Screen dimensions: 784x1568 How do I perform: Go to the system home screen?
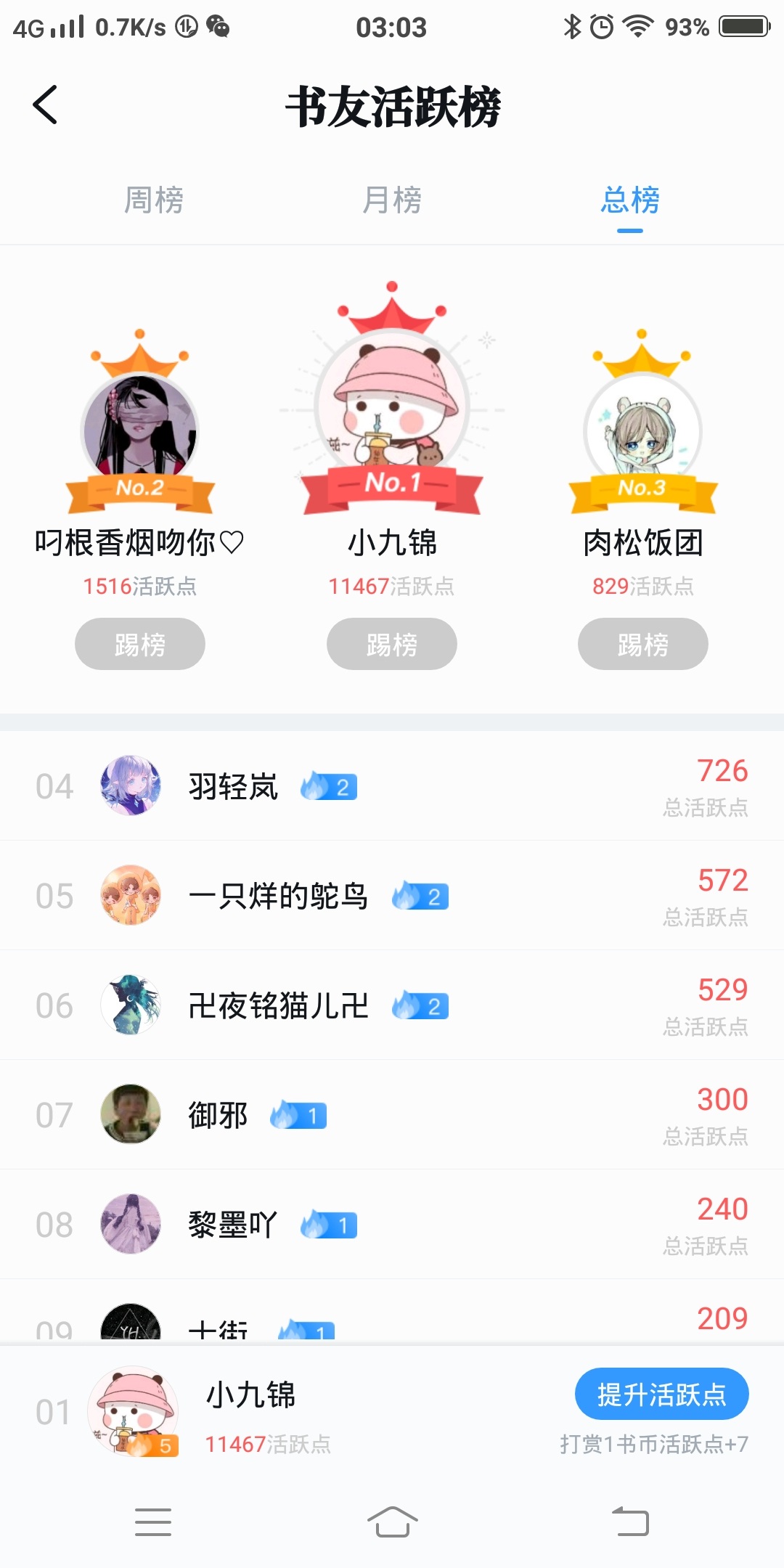(x=392, y=1522)
